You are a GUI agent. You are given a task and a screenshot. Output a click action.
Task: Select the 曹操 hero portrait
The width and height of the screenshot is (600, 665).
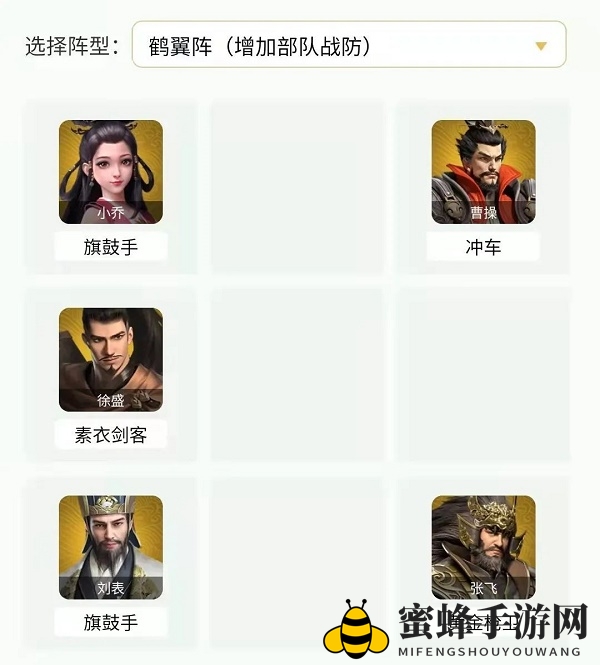pos(483,171)
